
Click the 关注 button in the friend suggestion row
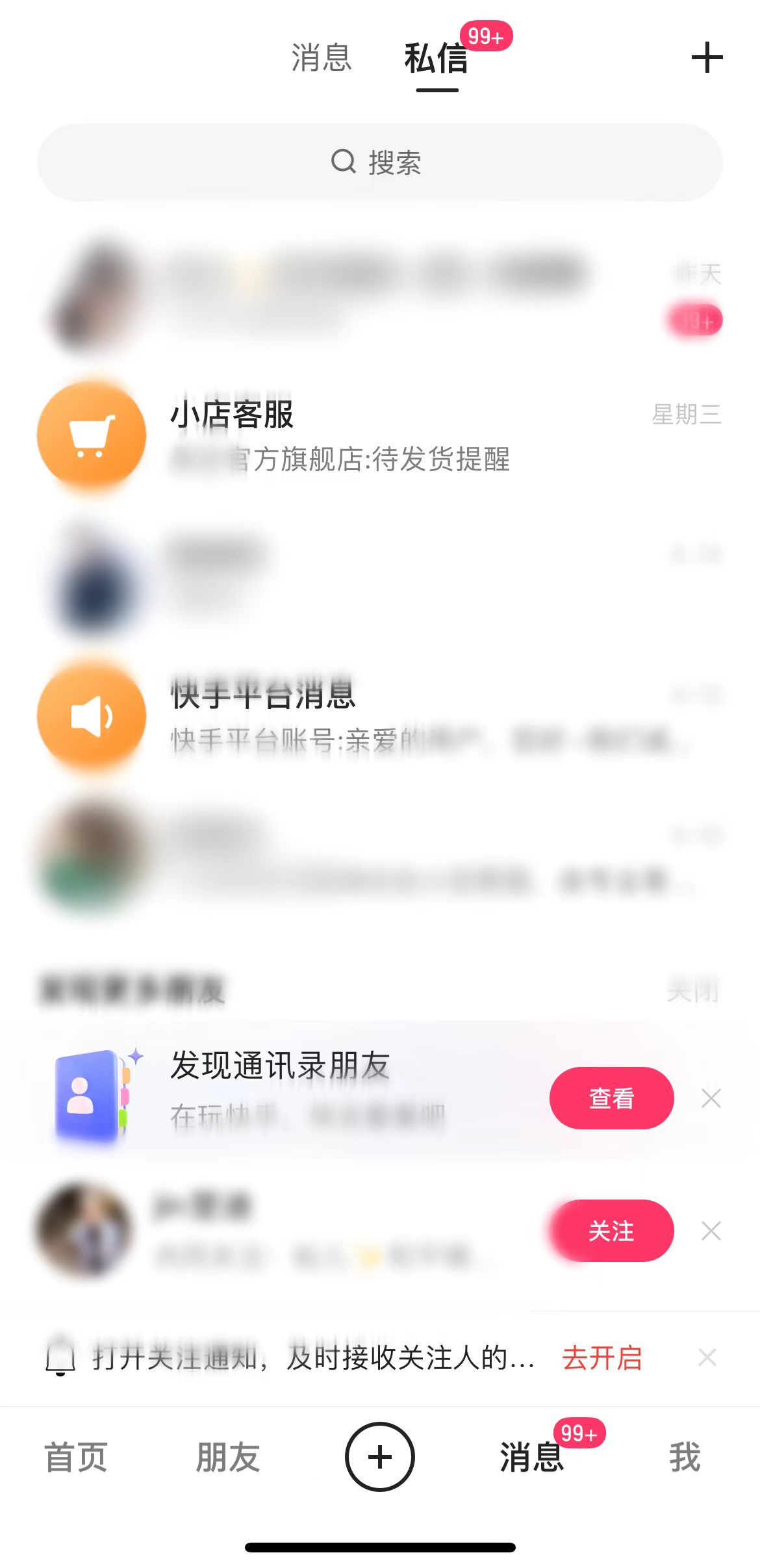(x=611, y=1231)
